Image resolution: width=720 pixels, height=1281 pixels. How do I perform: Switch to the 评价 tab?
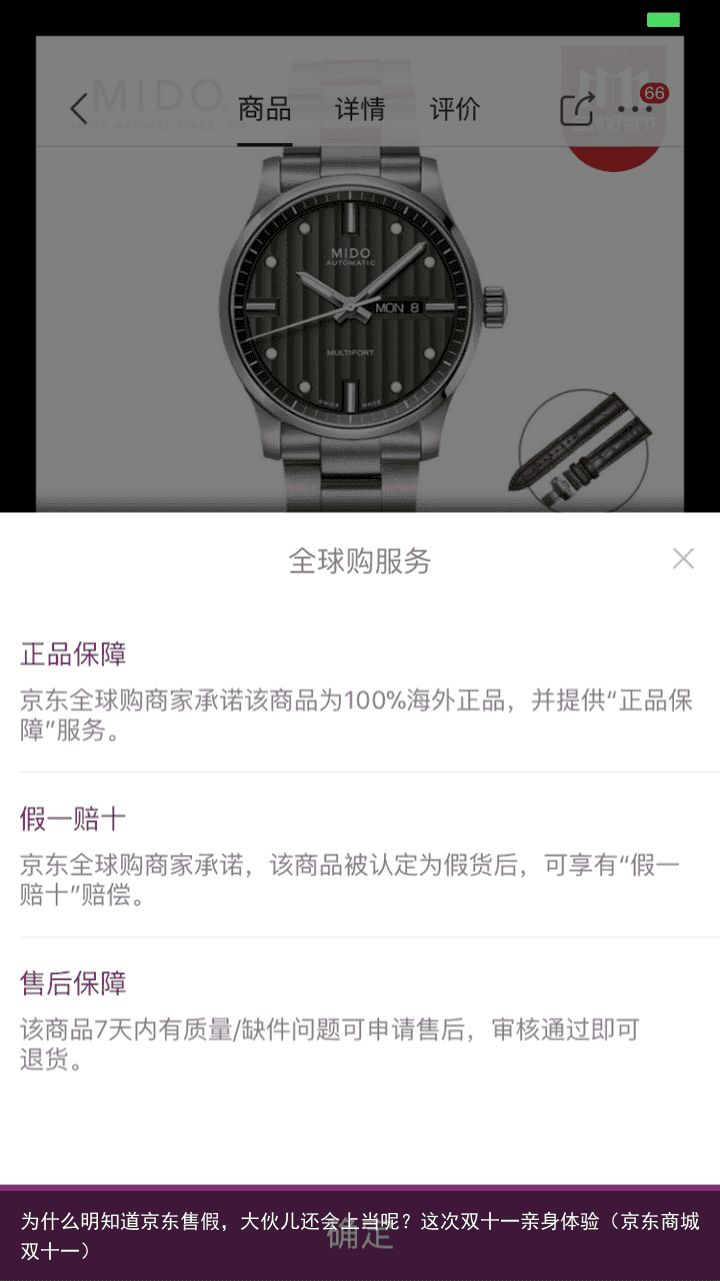455,109
